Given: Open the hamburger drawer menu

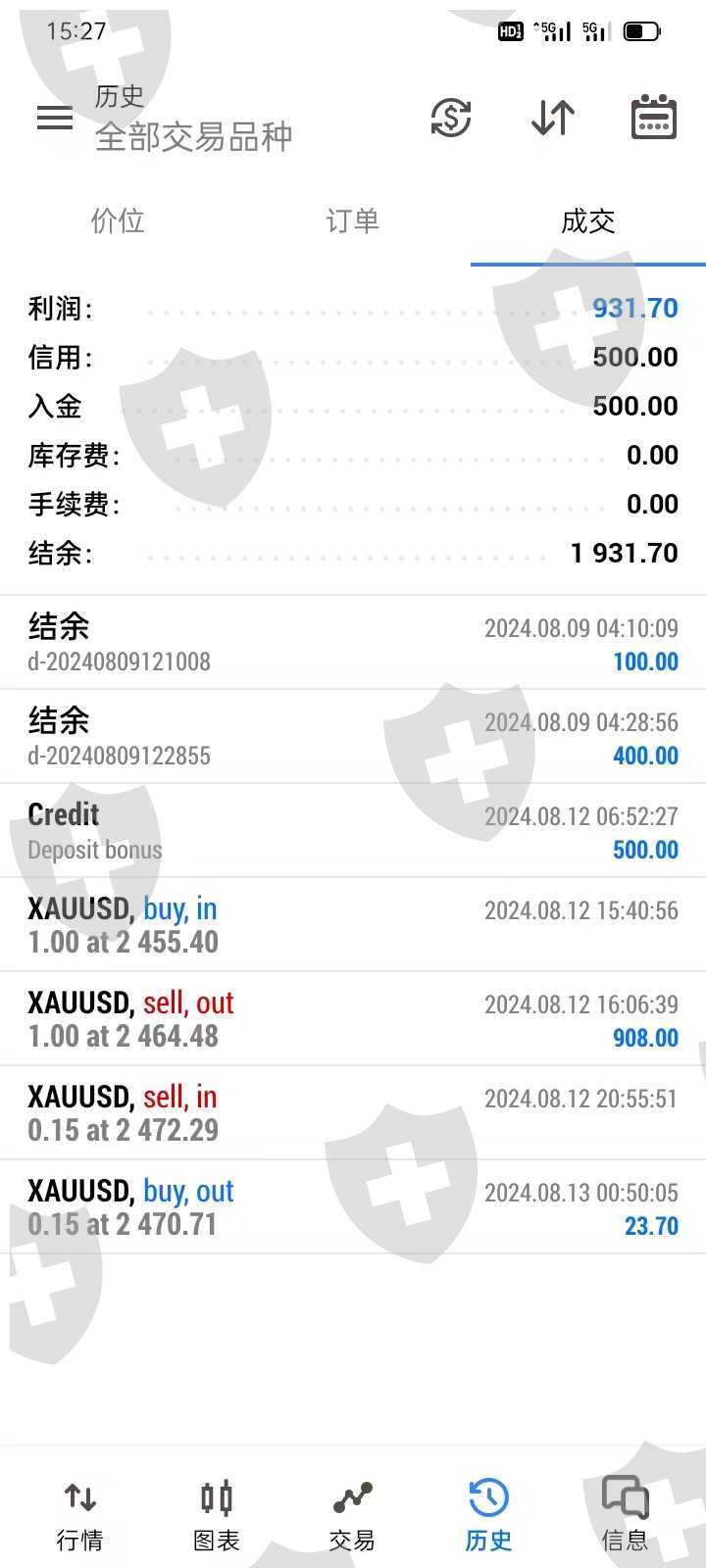Looking at the screenshot, I should 55,118.
